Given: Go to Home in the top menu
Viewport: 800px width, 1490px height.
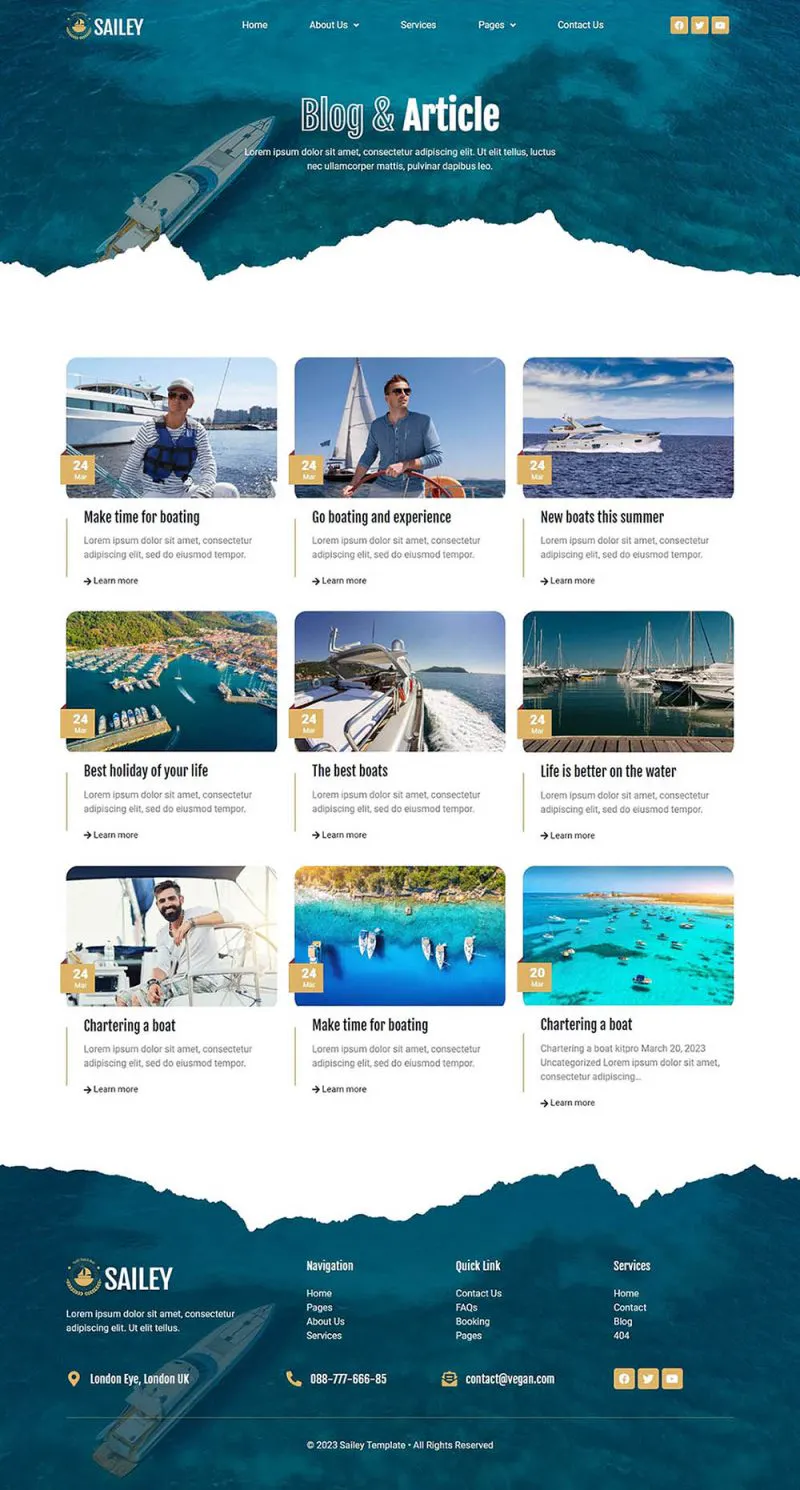Looking at the screenshot, I should 254,25.
